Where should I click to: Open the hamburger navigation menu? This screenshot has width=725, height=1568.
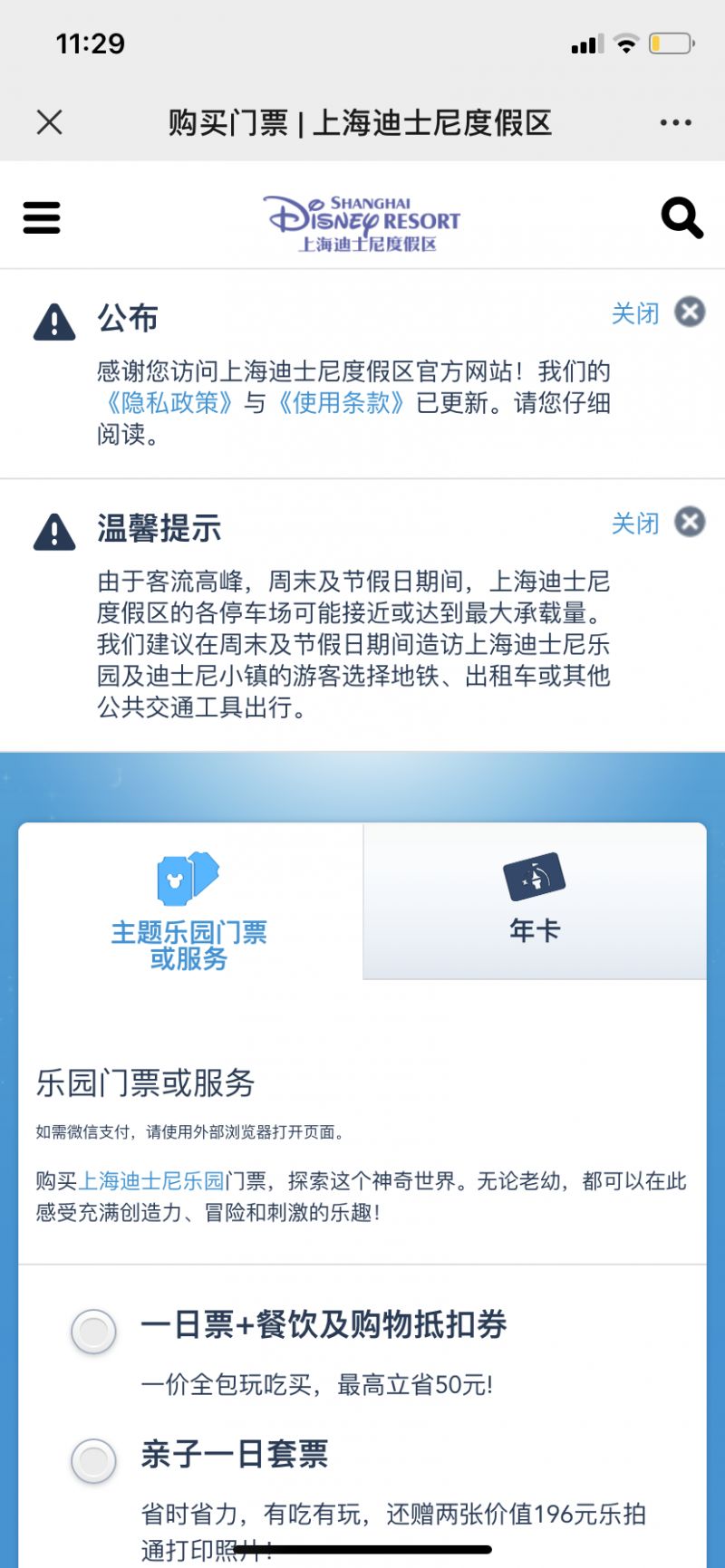42,217
